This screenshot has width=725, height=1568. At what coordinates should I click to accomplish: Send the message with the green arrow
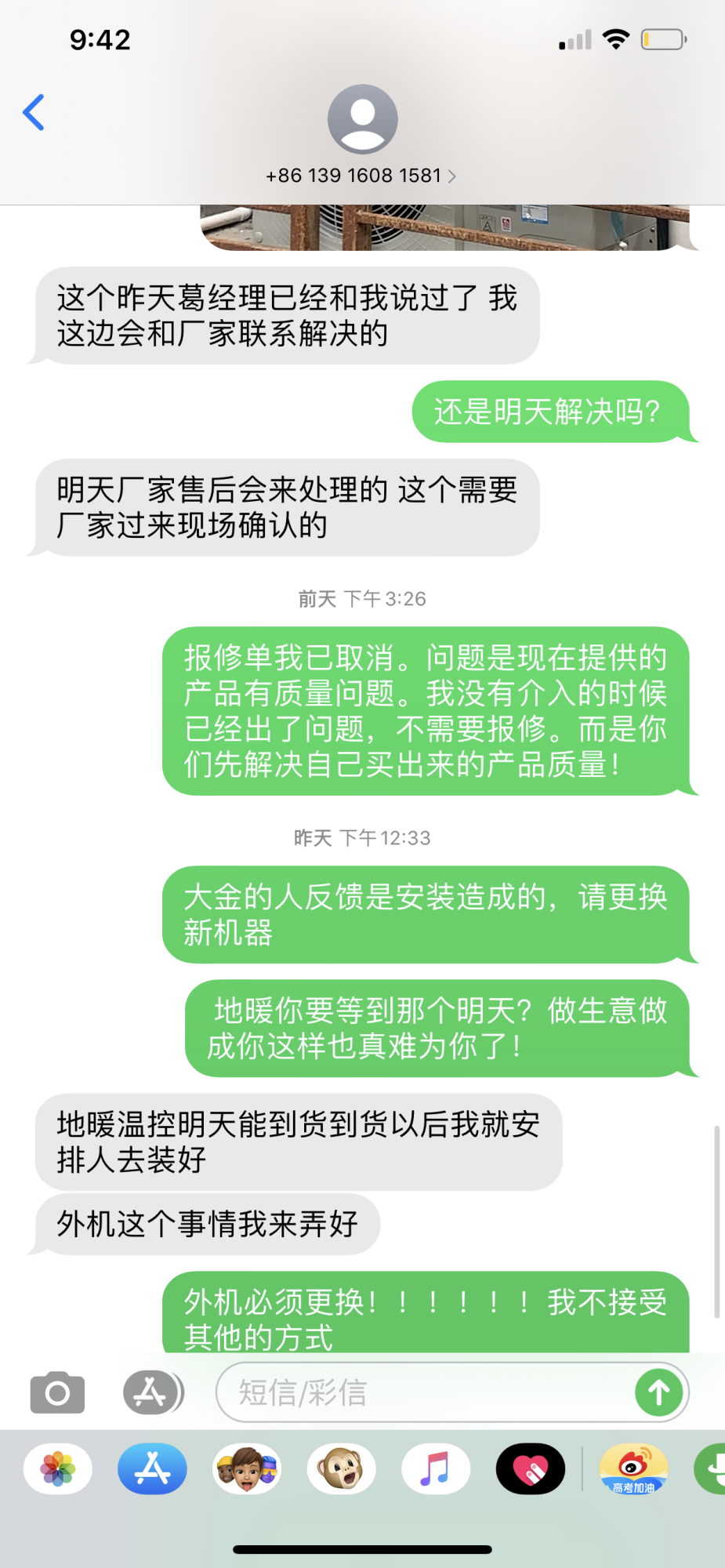tap(658, 1392)
